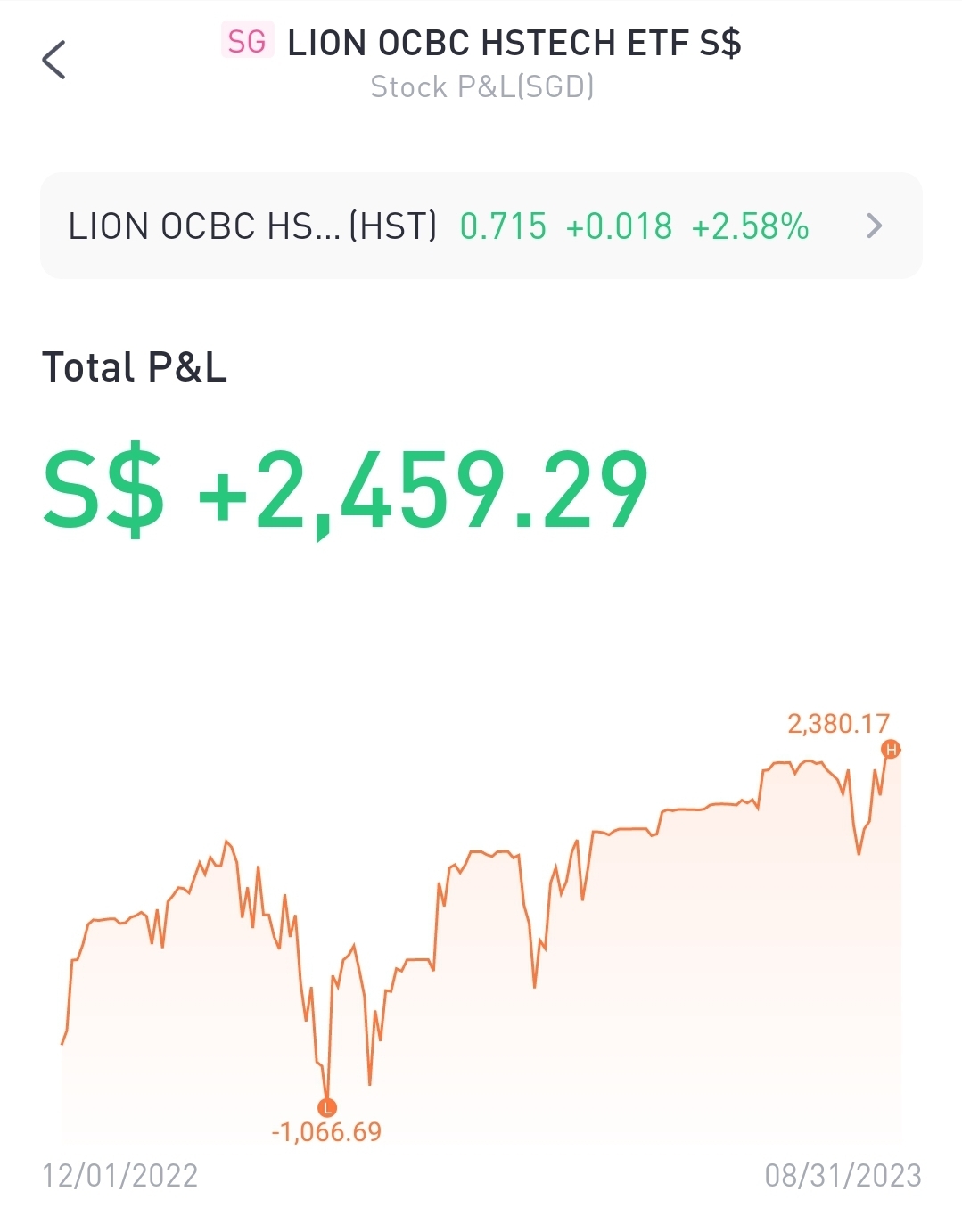The width and height of the screenshot is (962, 1232).
Task: Go back using the top-left arrow
Action: click(54, 61)
